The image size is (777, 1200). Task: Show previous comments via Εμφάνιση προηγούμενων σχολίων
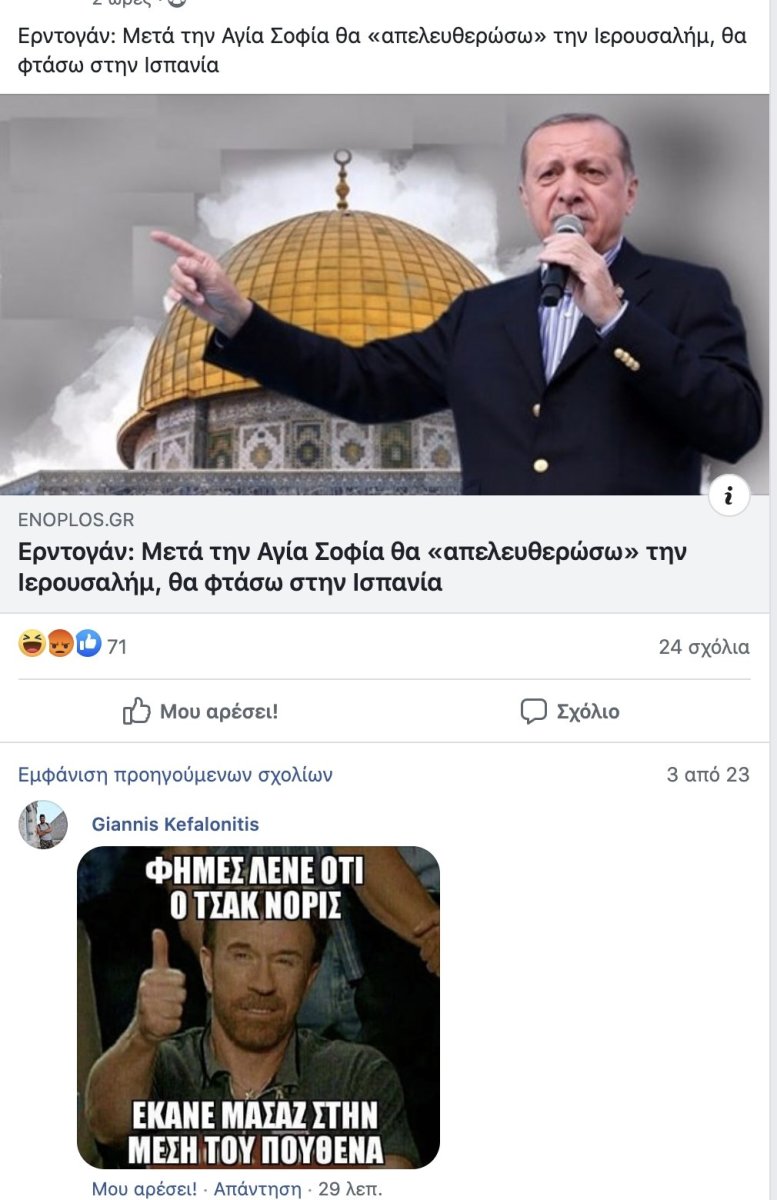[x=175, y=775]
